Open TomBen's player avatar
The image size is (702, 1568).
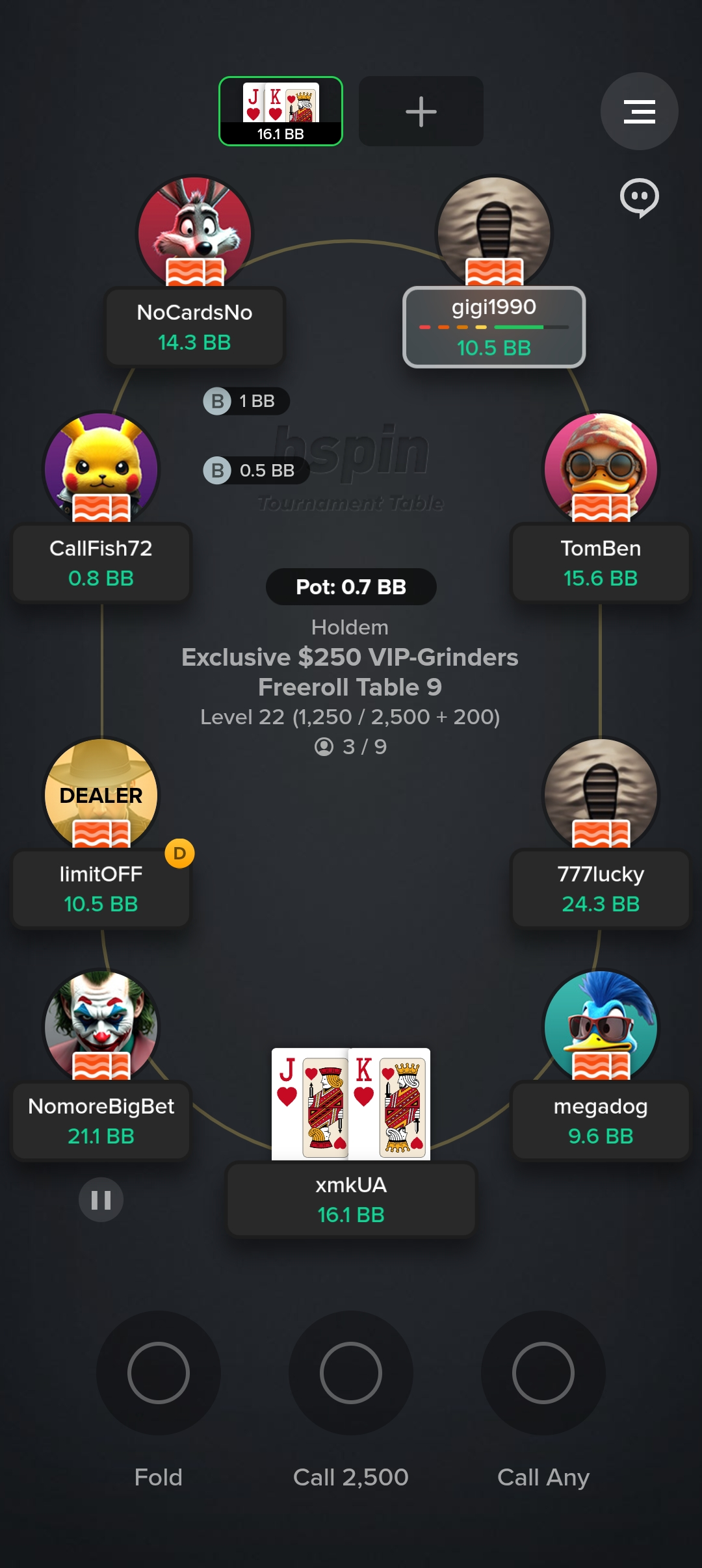pos(601,468)
